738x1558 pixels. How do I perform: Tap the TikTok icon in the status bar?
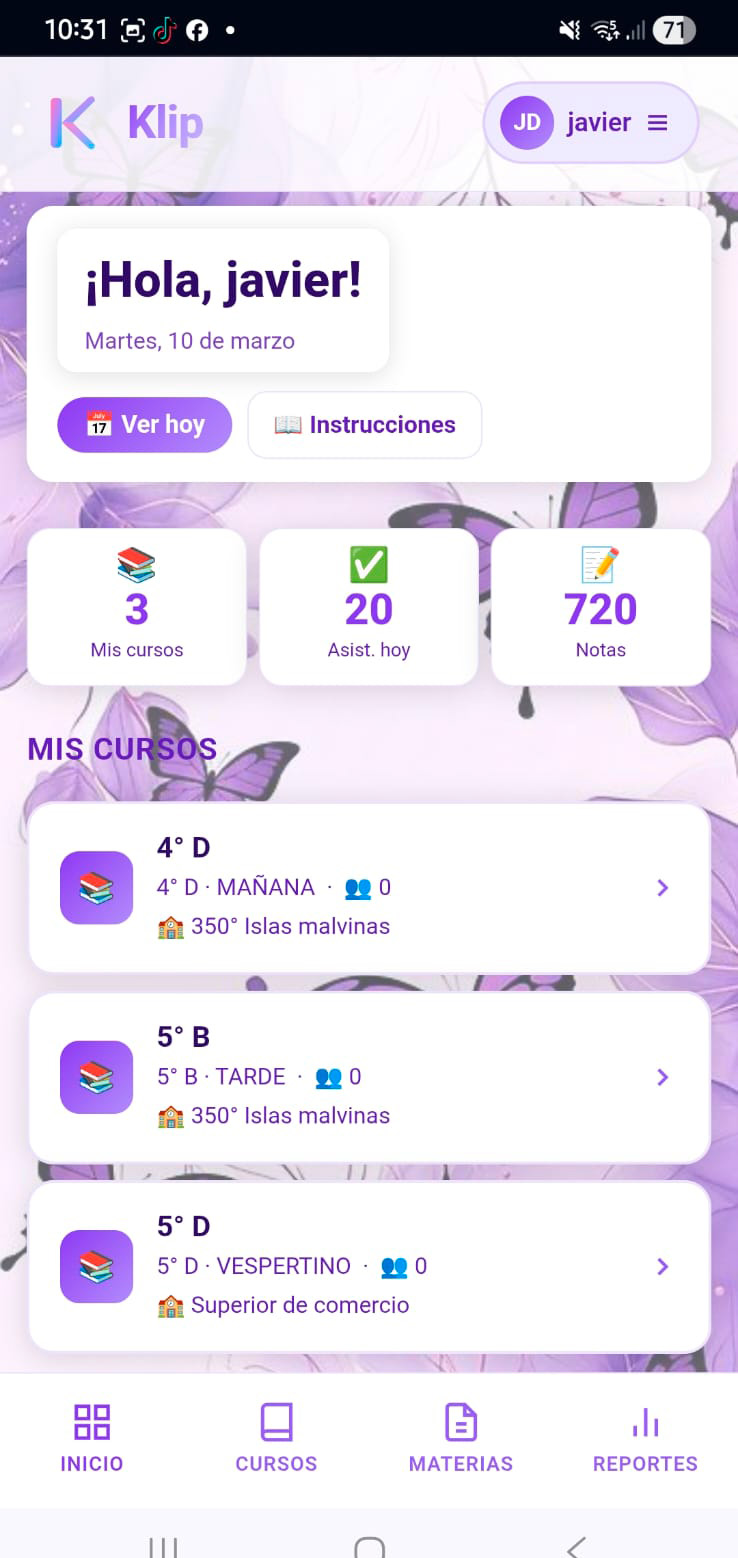click(x=166, y=29)
